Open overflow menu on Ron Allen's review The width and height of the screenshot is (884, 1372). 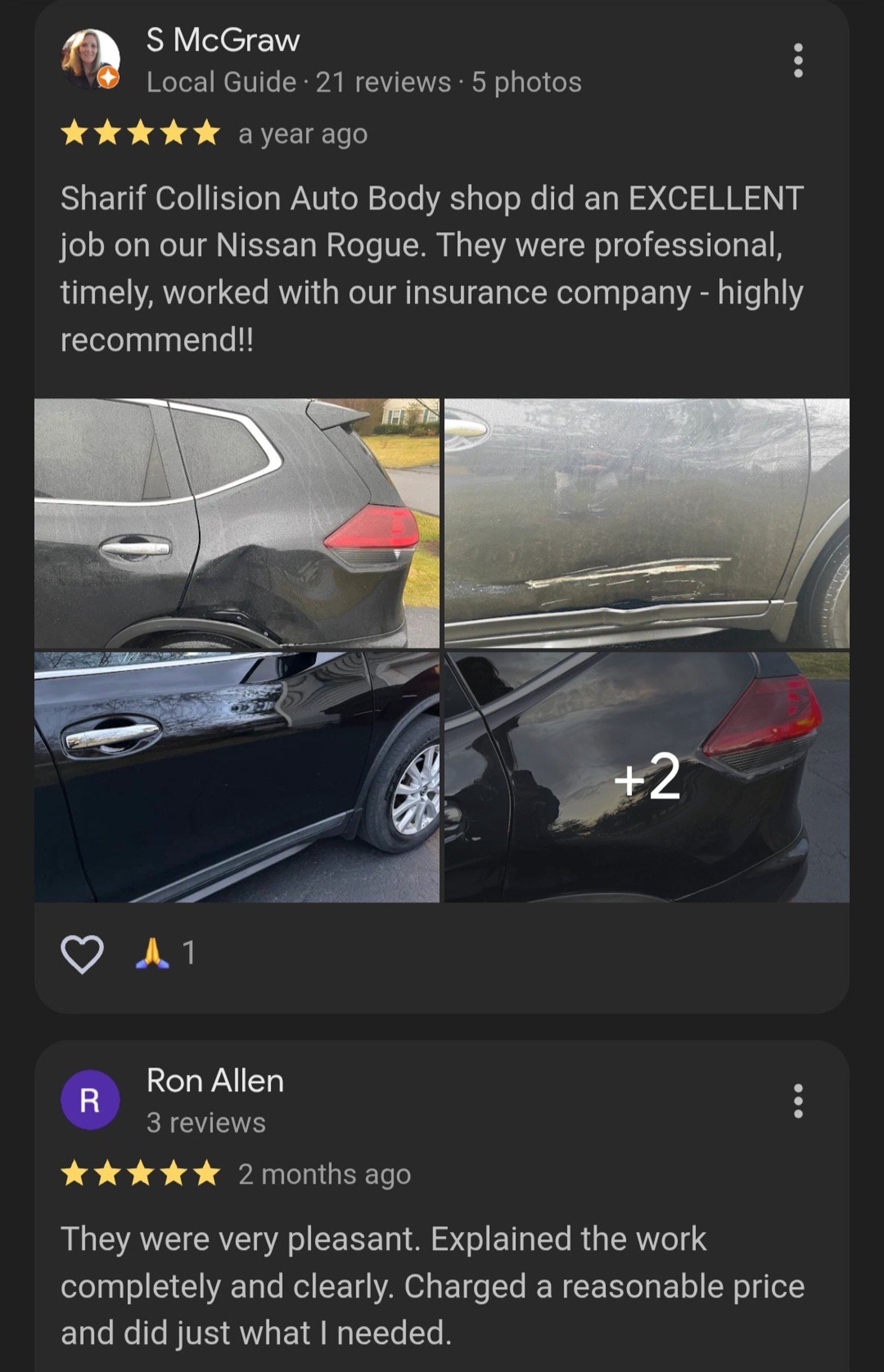tap(797, 1100)
